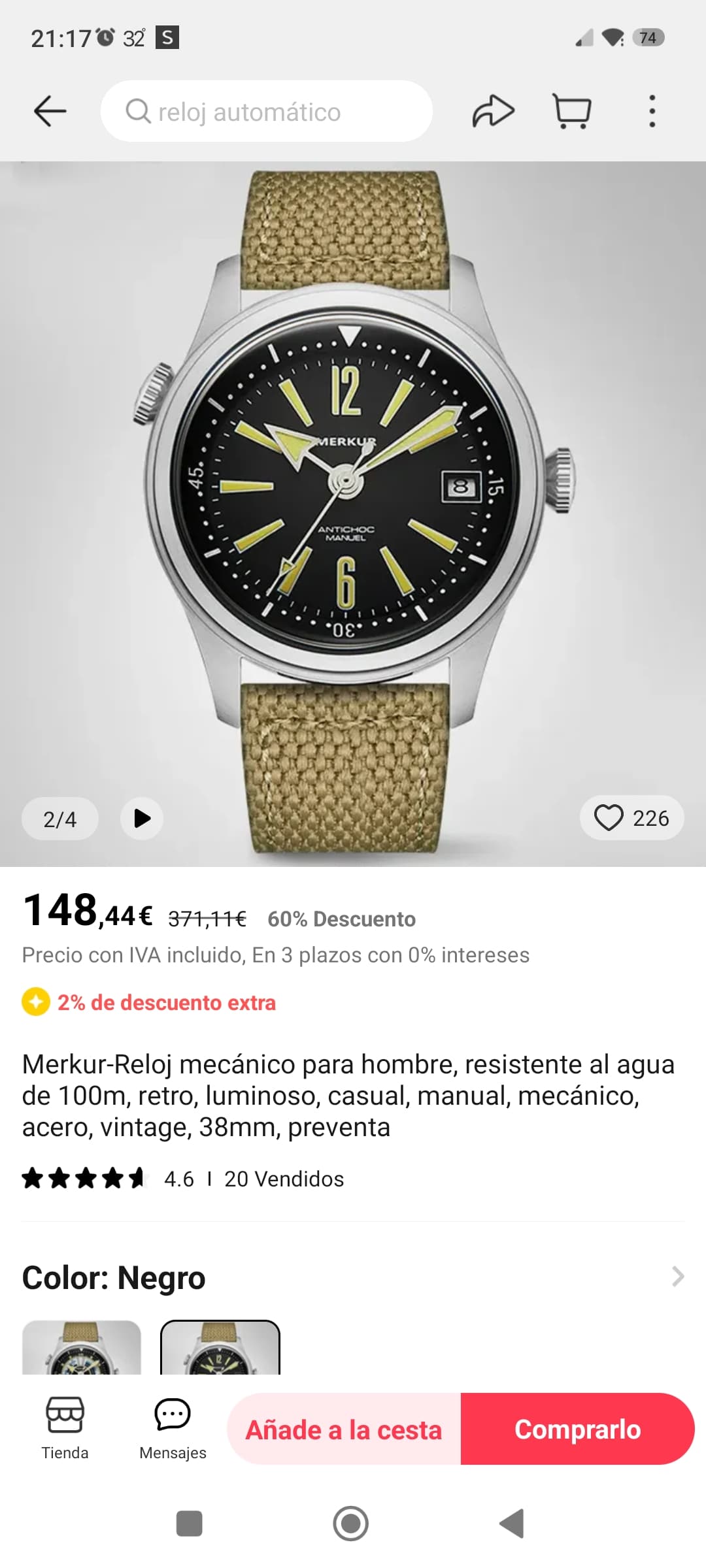Open the three-dot overflow menu
Viewport: 706px width, 1568px height.
[x=651, y=111]
